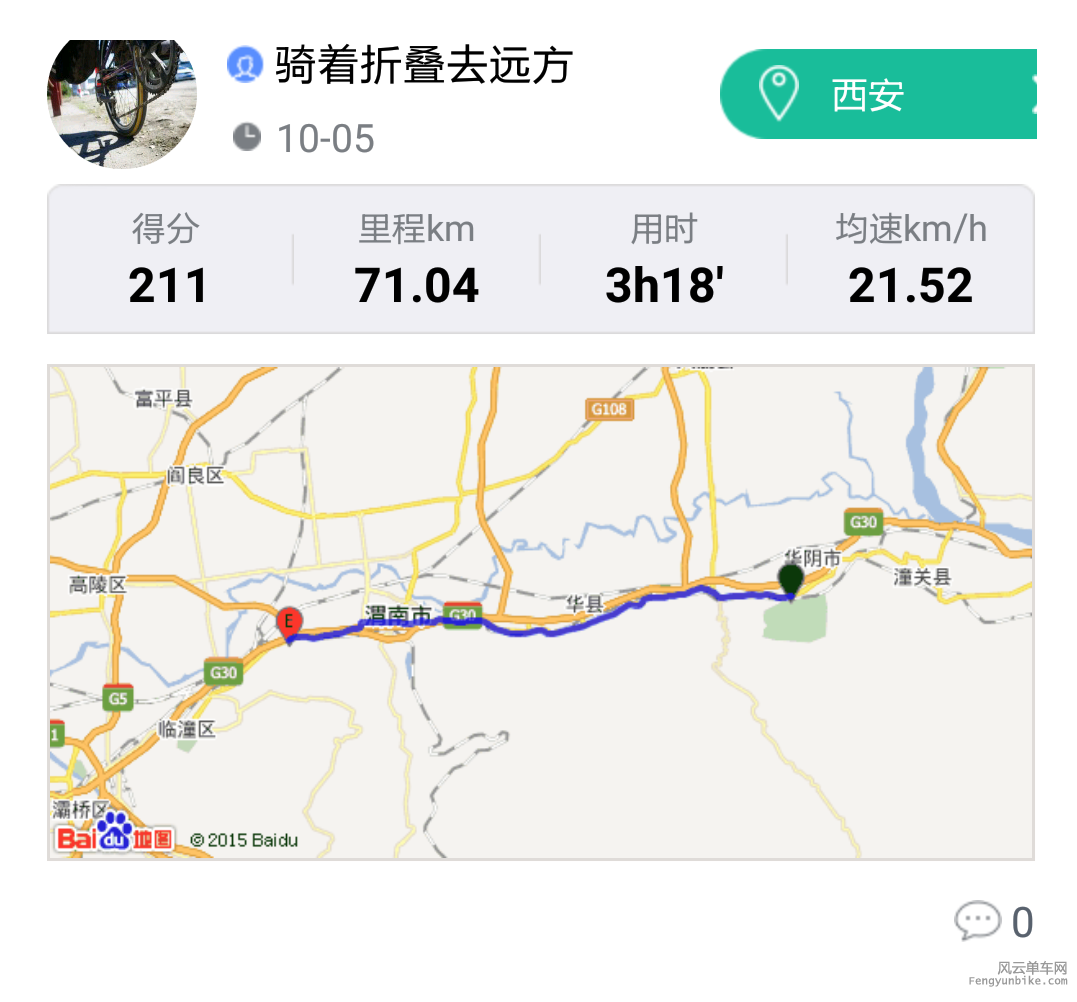Open the comments on this ride
This screenshot has height=1002, width=1077.
(x=990, y=920)
